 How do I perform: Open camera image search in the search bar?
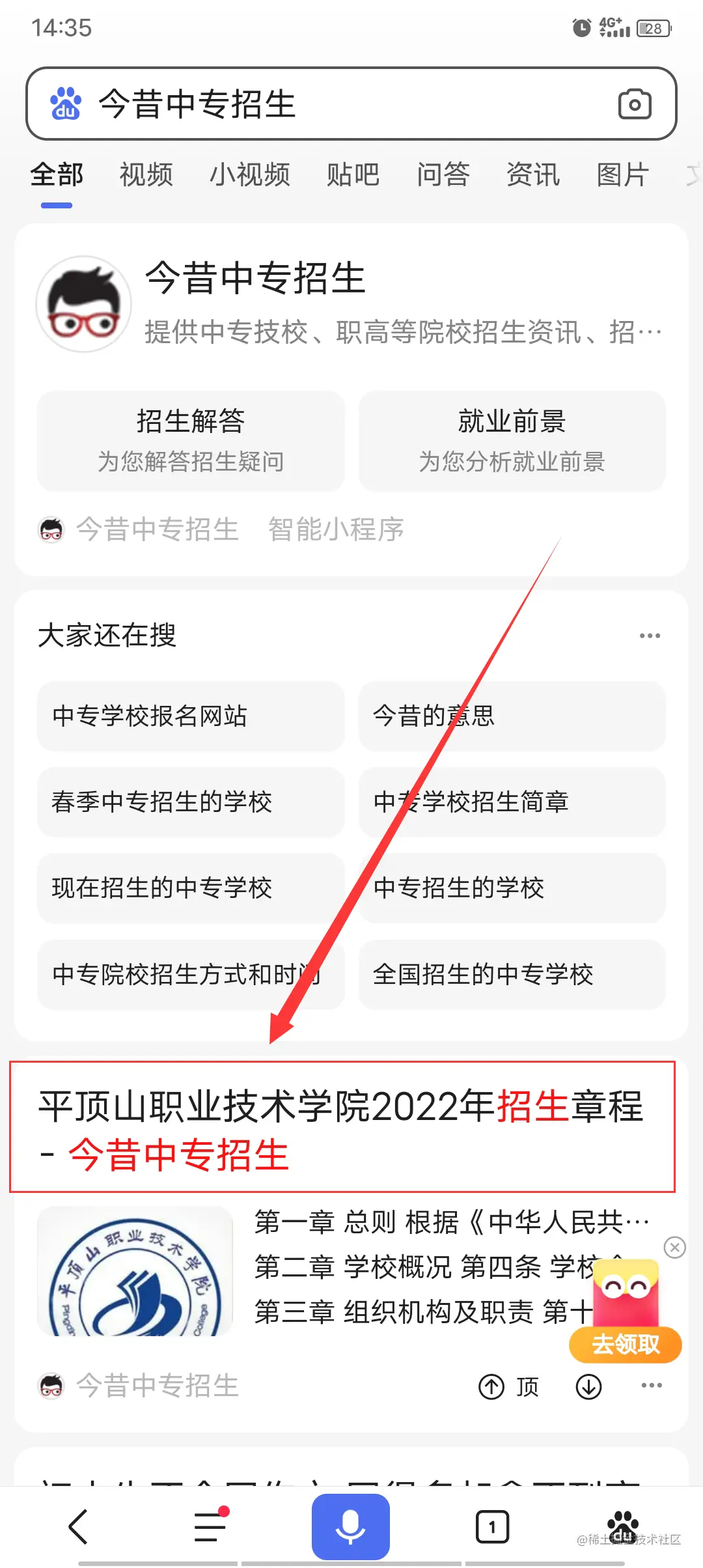(x=635, y=104)
